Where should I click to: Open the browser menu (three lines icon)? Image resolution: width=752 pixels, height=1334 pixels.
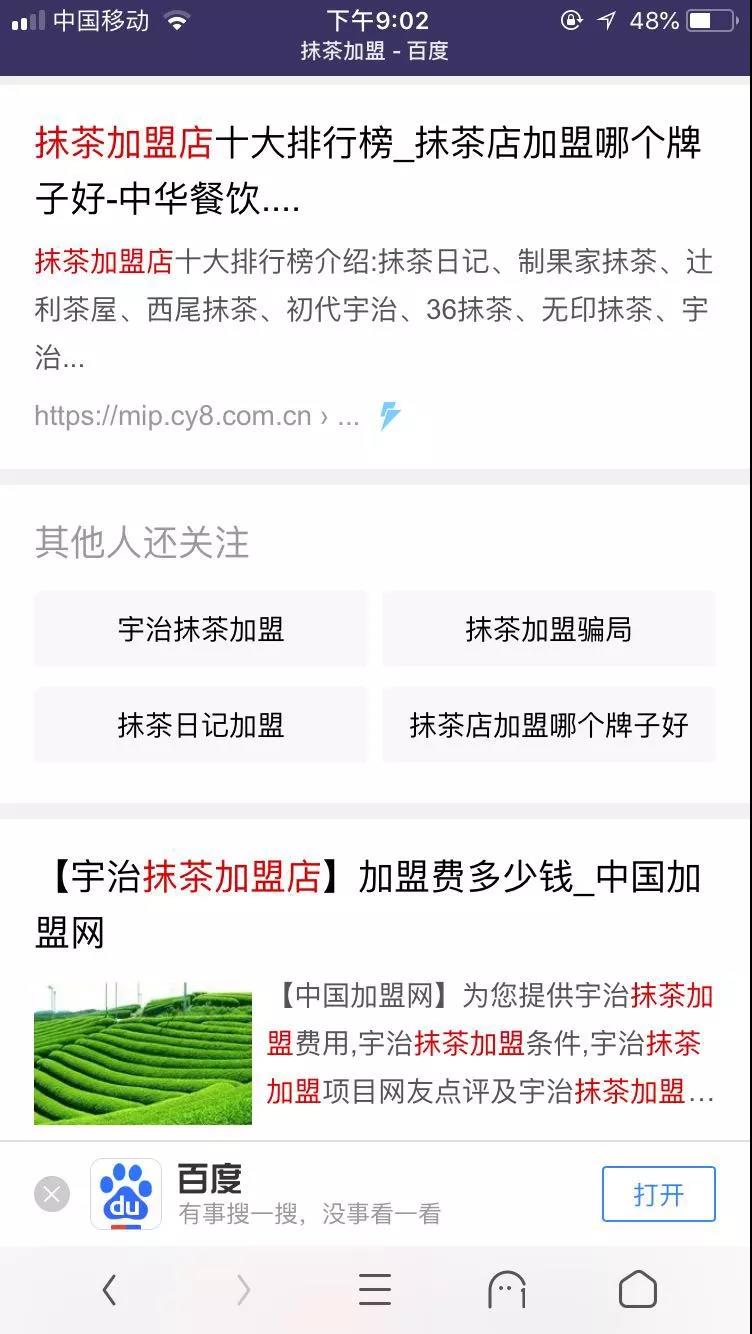click(375, 1290)
